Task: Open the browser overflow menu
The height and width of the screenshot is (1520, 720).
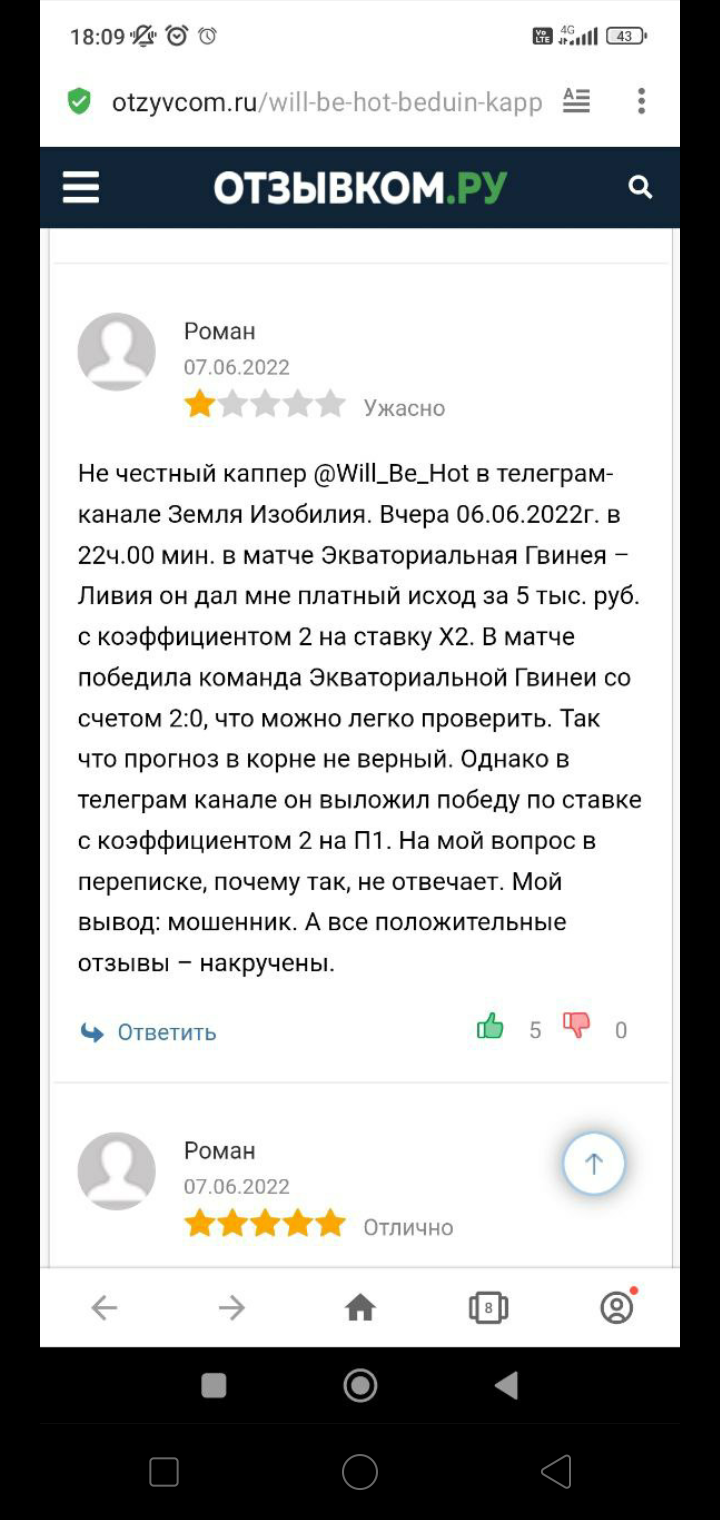Action: [x=642, y=100]
